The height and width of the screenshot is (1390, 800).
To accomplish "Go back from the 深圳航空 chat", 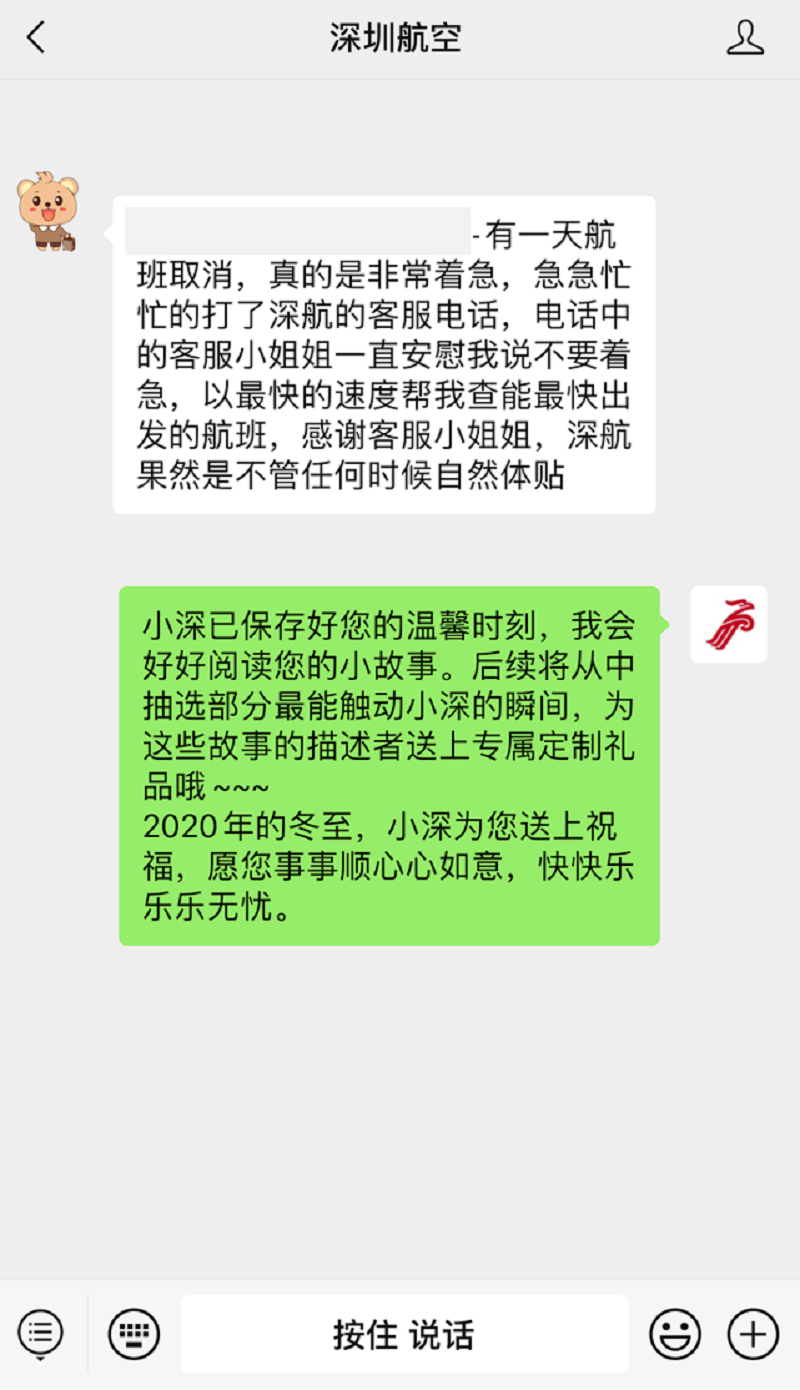I will pos(36,38).
